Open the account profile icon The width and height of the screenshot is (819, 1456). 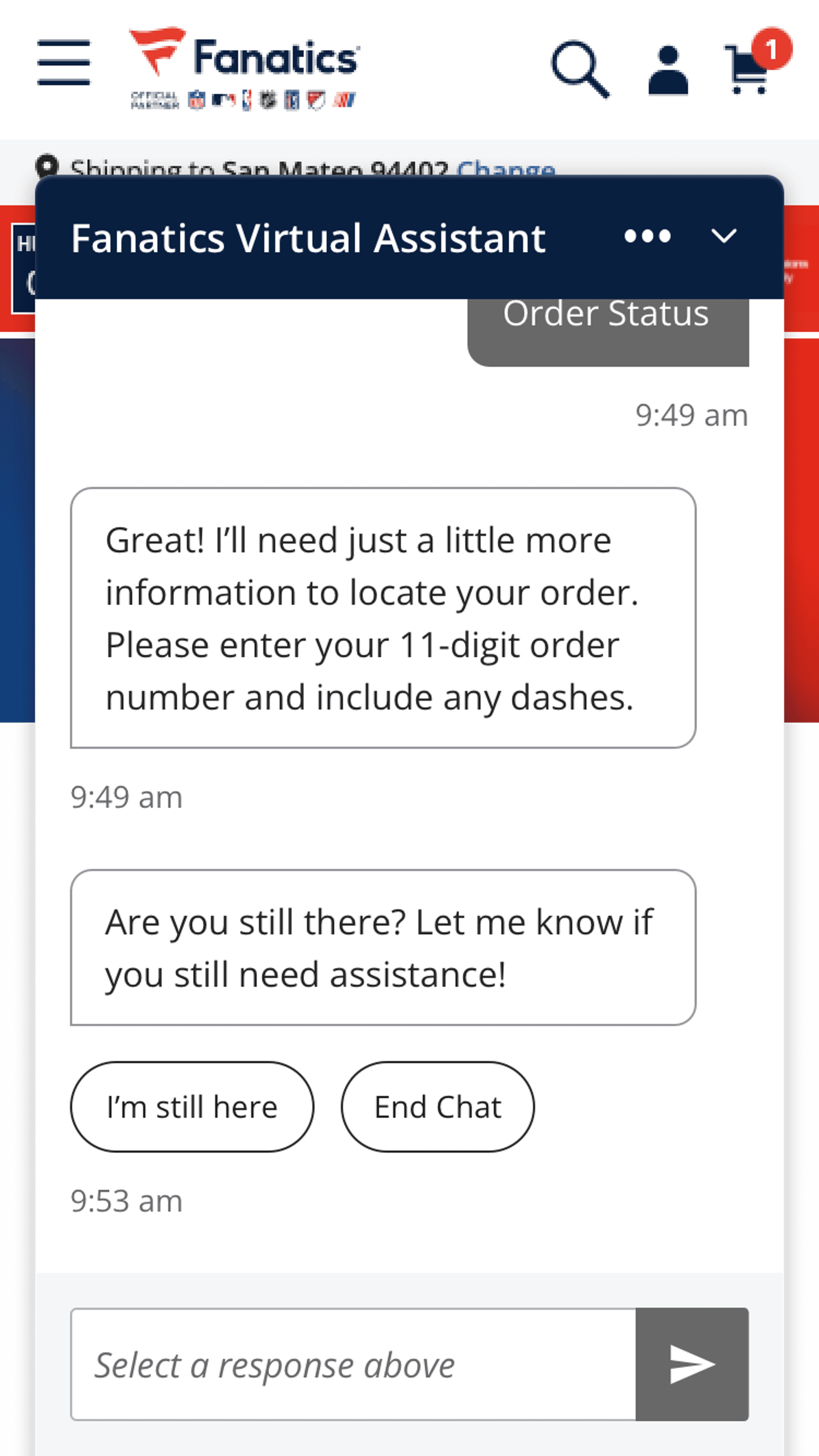668,70
